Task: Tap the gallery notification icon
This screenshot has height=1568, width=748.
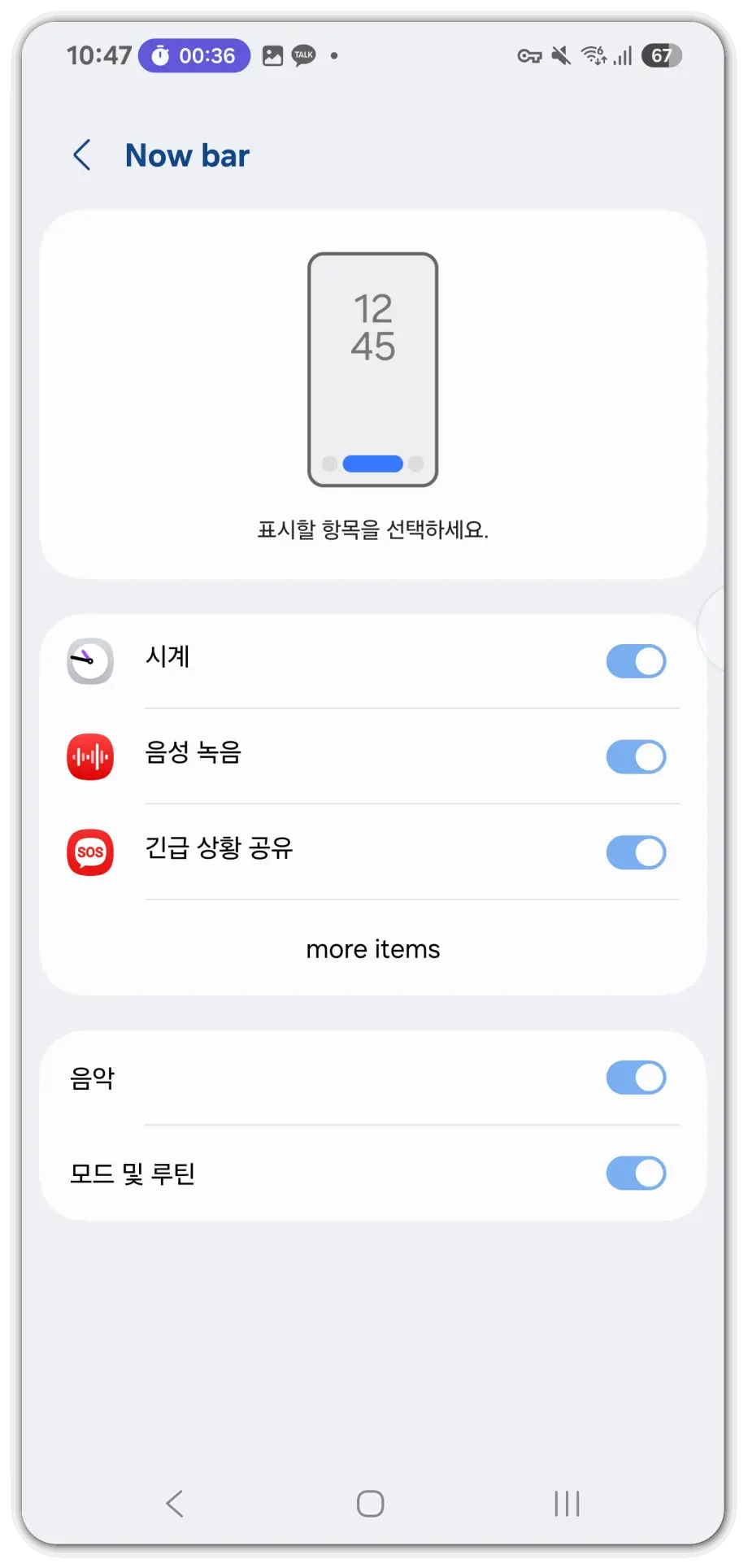Action: click(272, 55)
